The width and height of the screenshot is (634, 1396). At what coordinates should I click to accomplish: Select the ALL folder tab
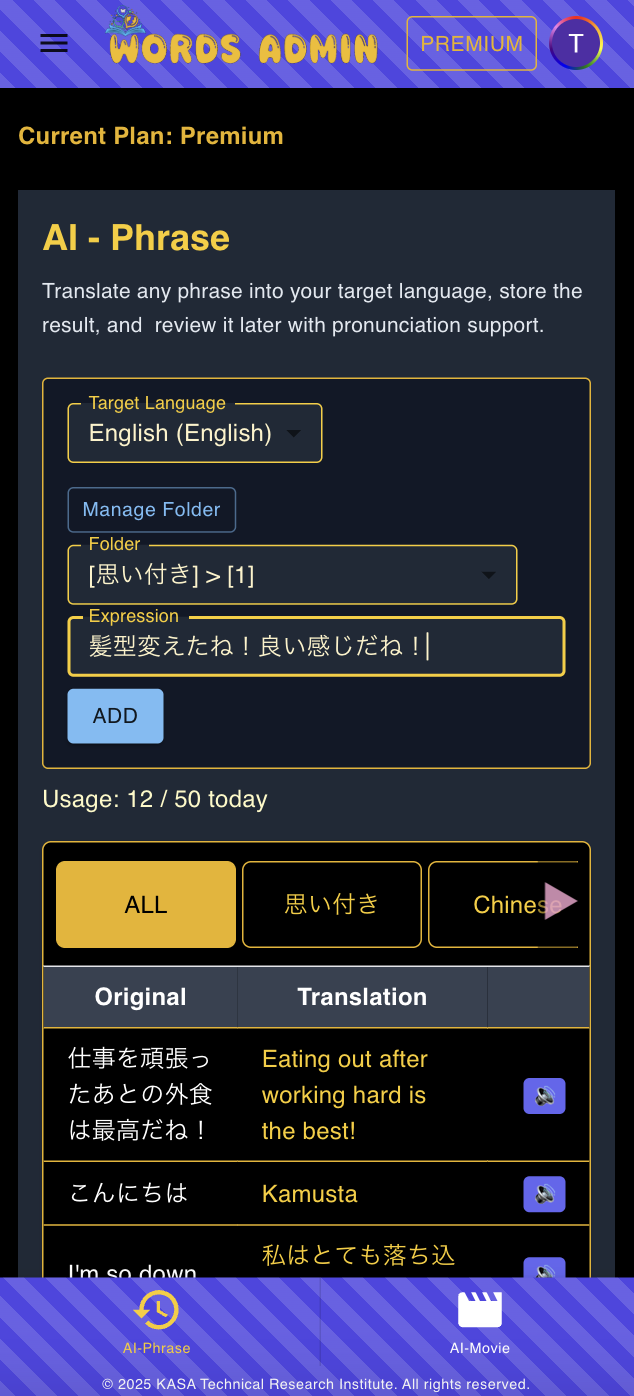[x=146, y=905]
